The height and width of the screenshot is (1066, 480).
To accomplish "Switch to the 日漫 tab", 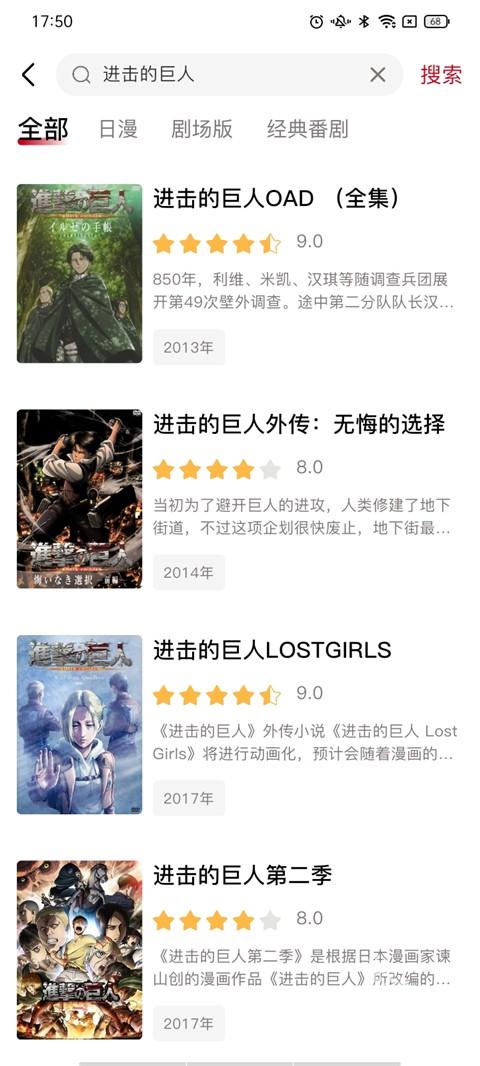I will (118, 129).
